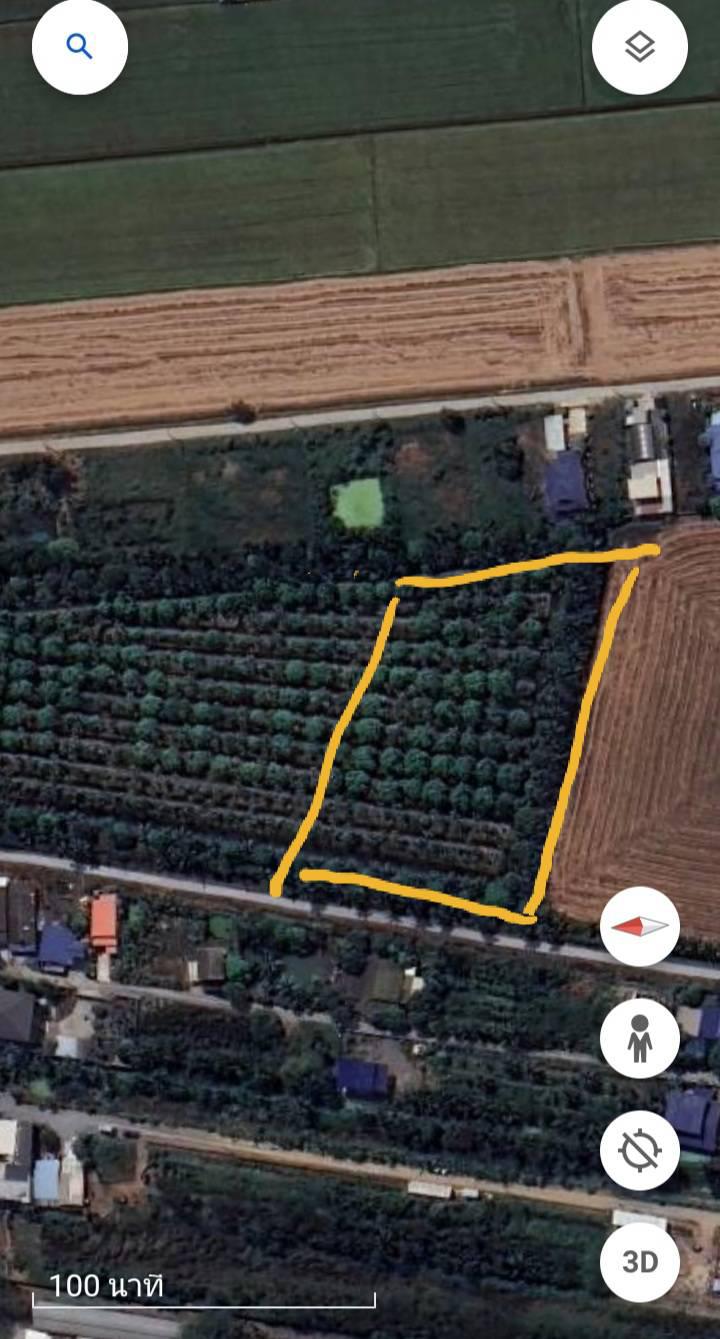
Task: Tap the location target button
Action: (x=640, y=1150)
